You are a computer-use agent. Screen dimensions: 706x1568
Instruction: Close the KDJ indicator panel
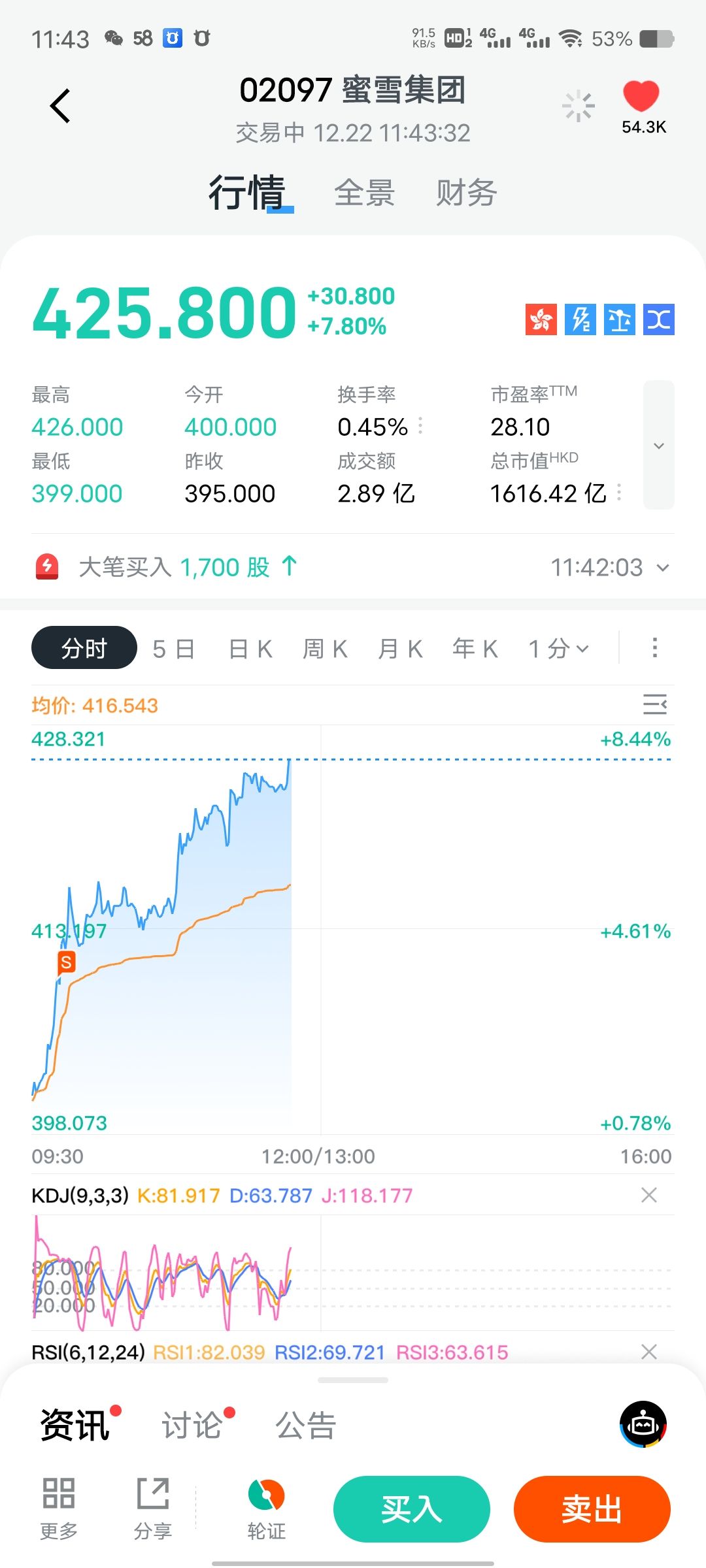pyautogui.click(x=649, y=1196)
